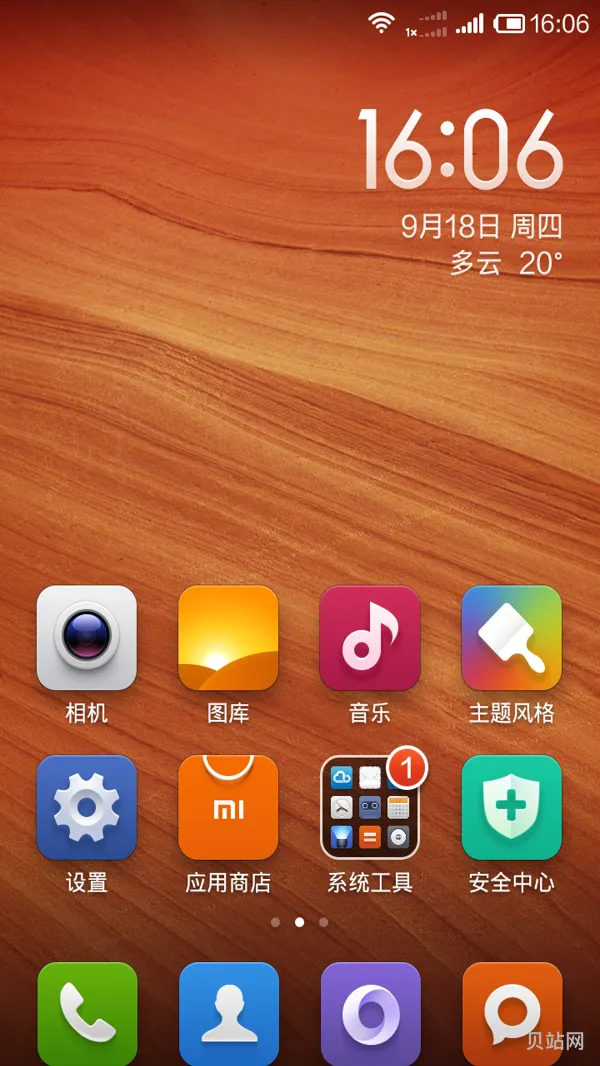Open 主题风格 themes app
The image size is (600, 1066).
tap(511, 638)
